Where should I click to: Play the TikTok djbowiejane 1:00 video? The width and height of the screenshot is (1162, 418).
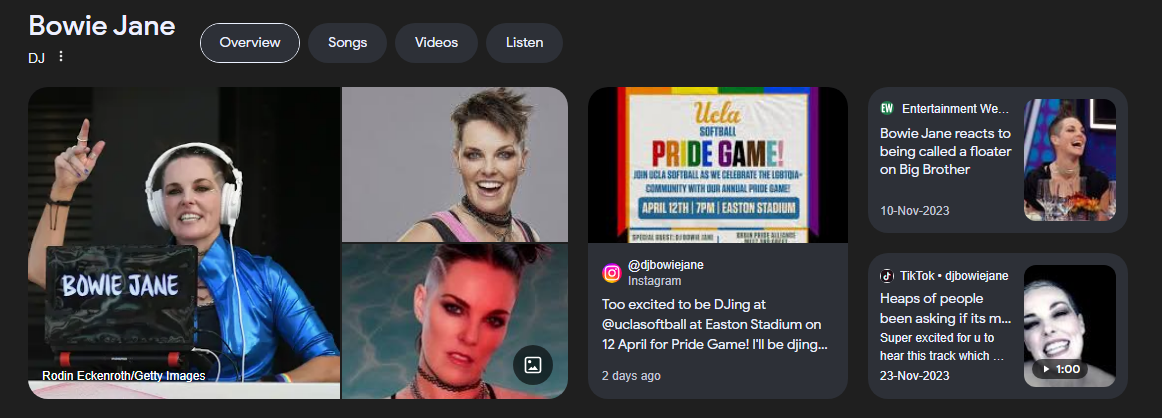[1069, 325]
